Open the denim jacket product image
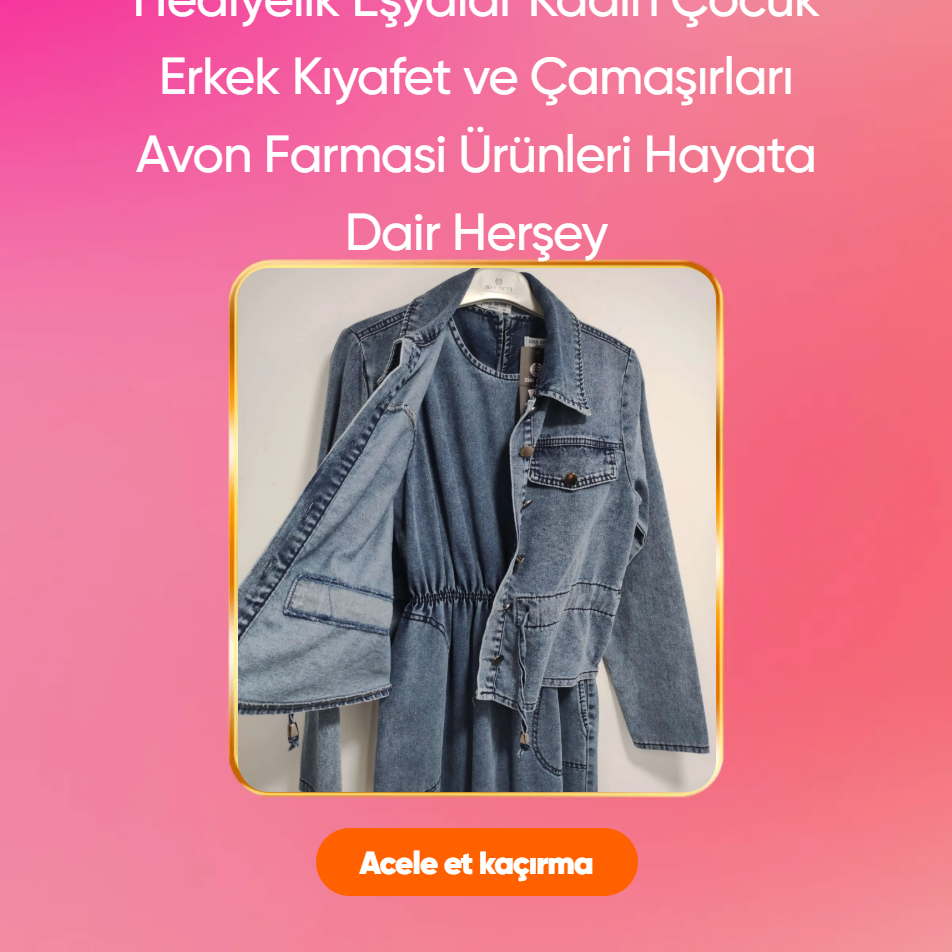The image size is (952, 952). pos(476,528)
